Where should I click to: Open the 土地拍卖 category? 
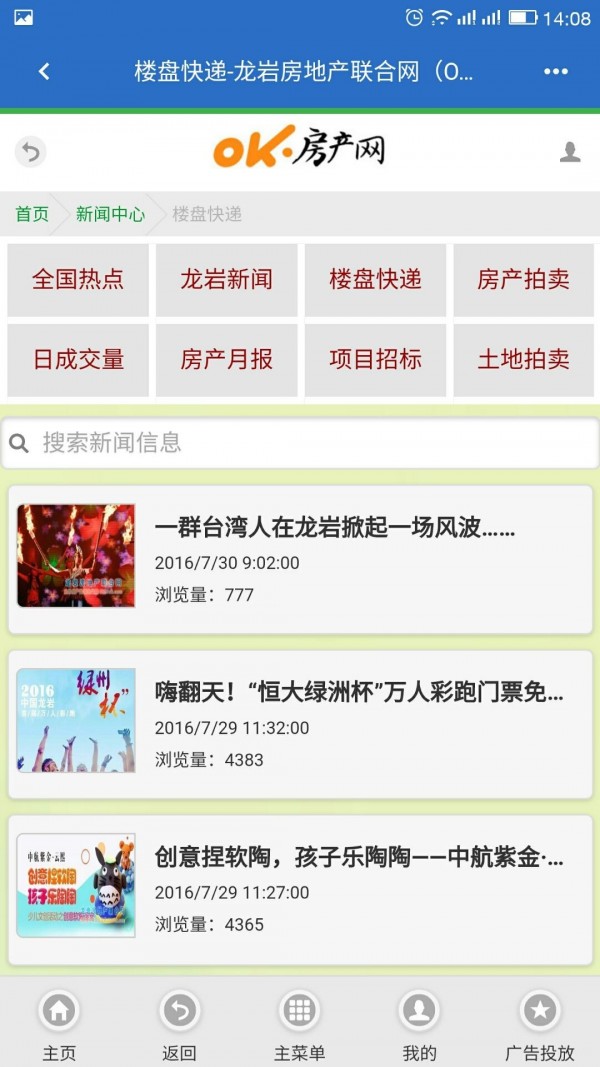[x=523, y=360]
